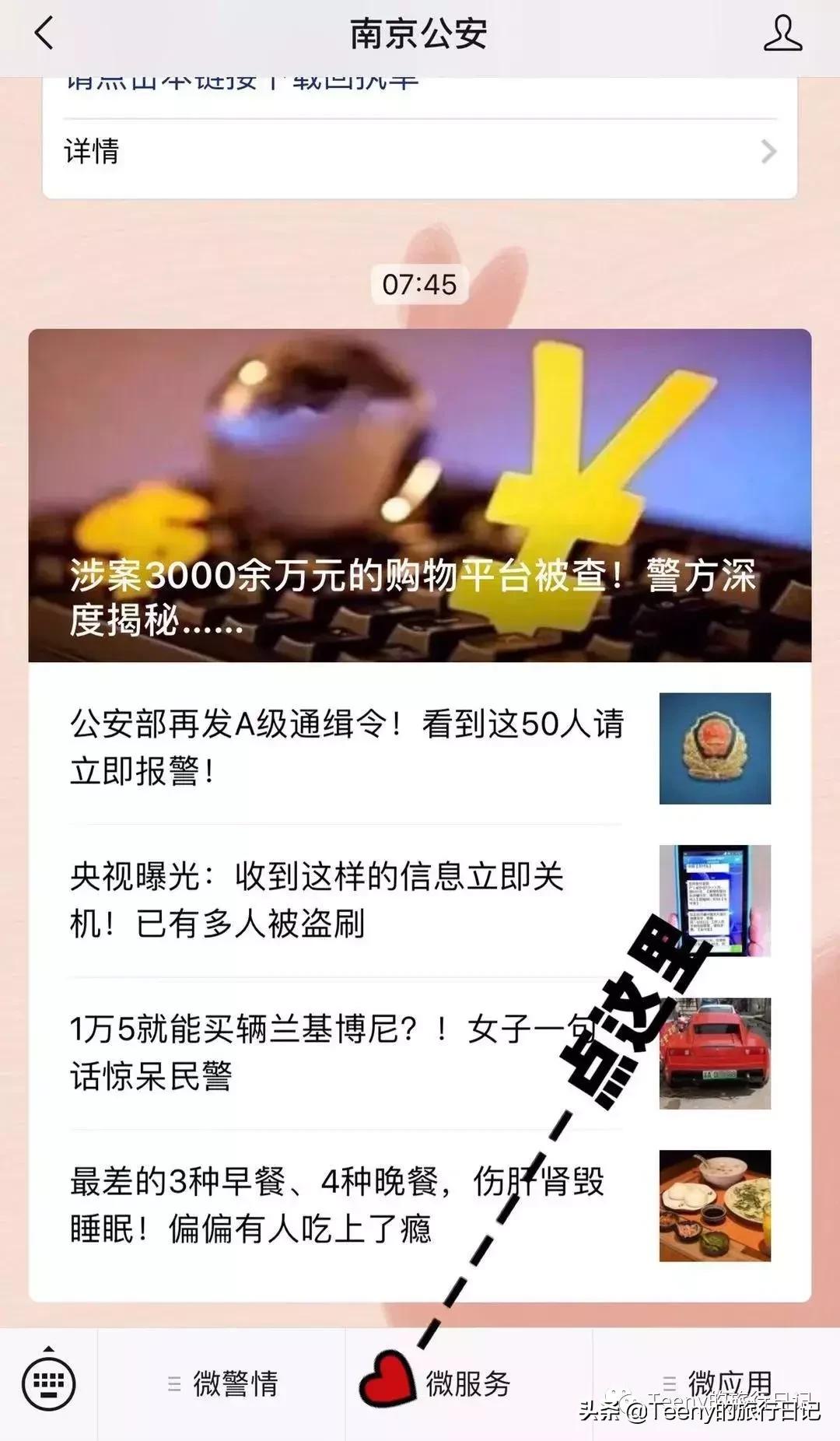Open the 涉案3000余万元 cover article
This screenshot has height=1441, width=840.
tap(420, 490)
